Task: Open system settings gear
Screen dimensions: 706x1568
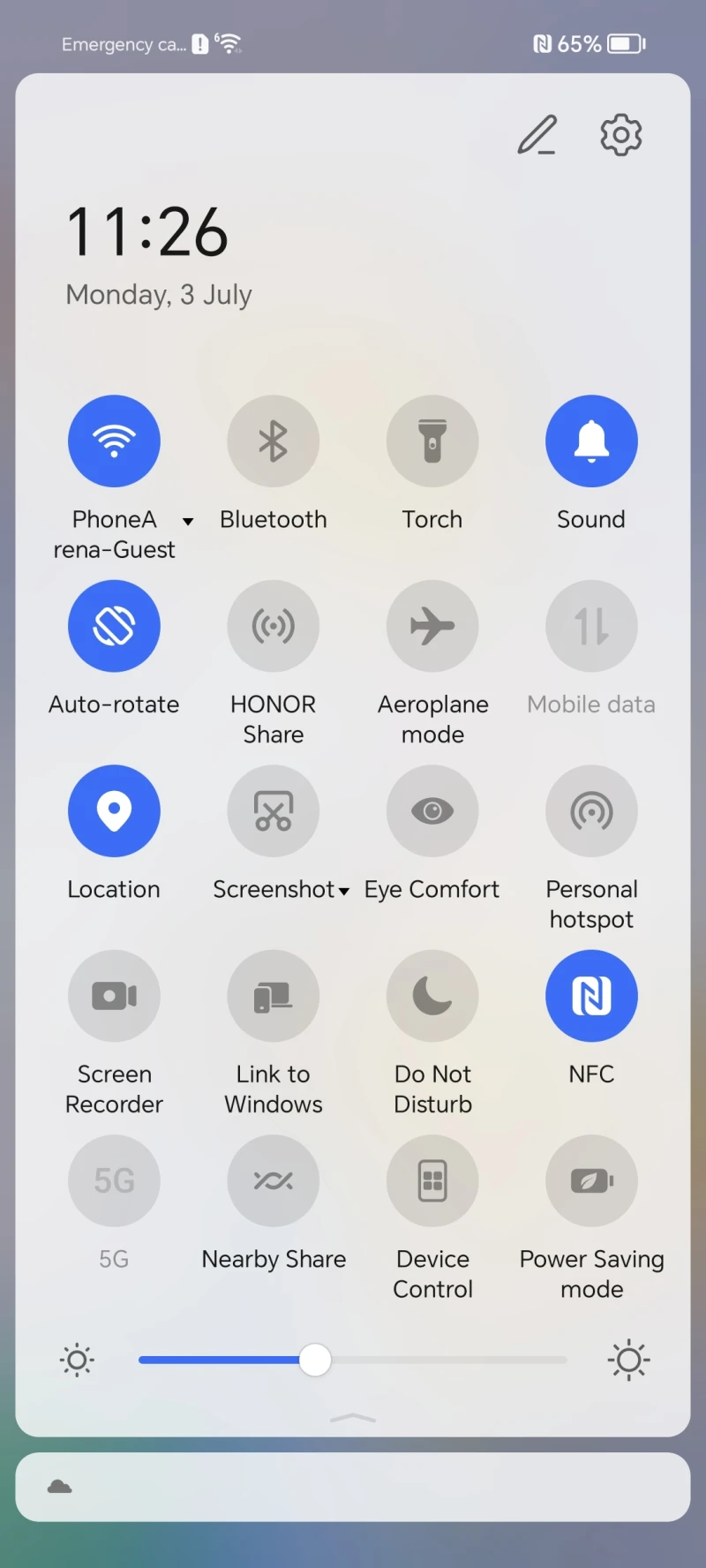Action: click(x=620, y=135)
